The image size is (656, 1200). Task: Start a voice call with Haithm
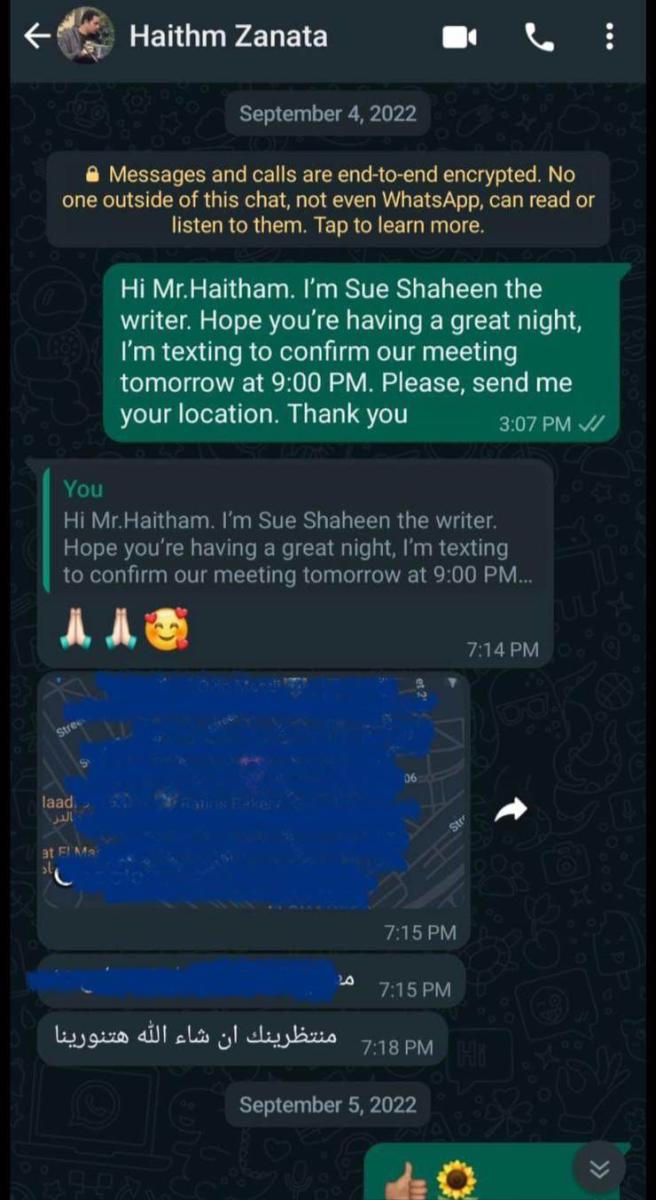(539, 38)
